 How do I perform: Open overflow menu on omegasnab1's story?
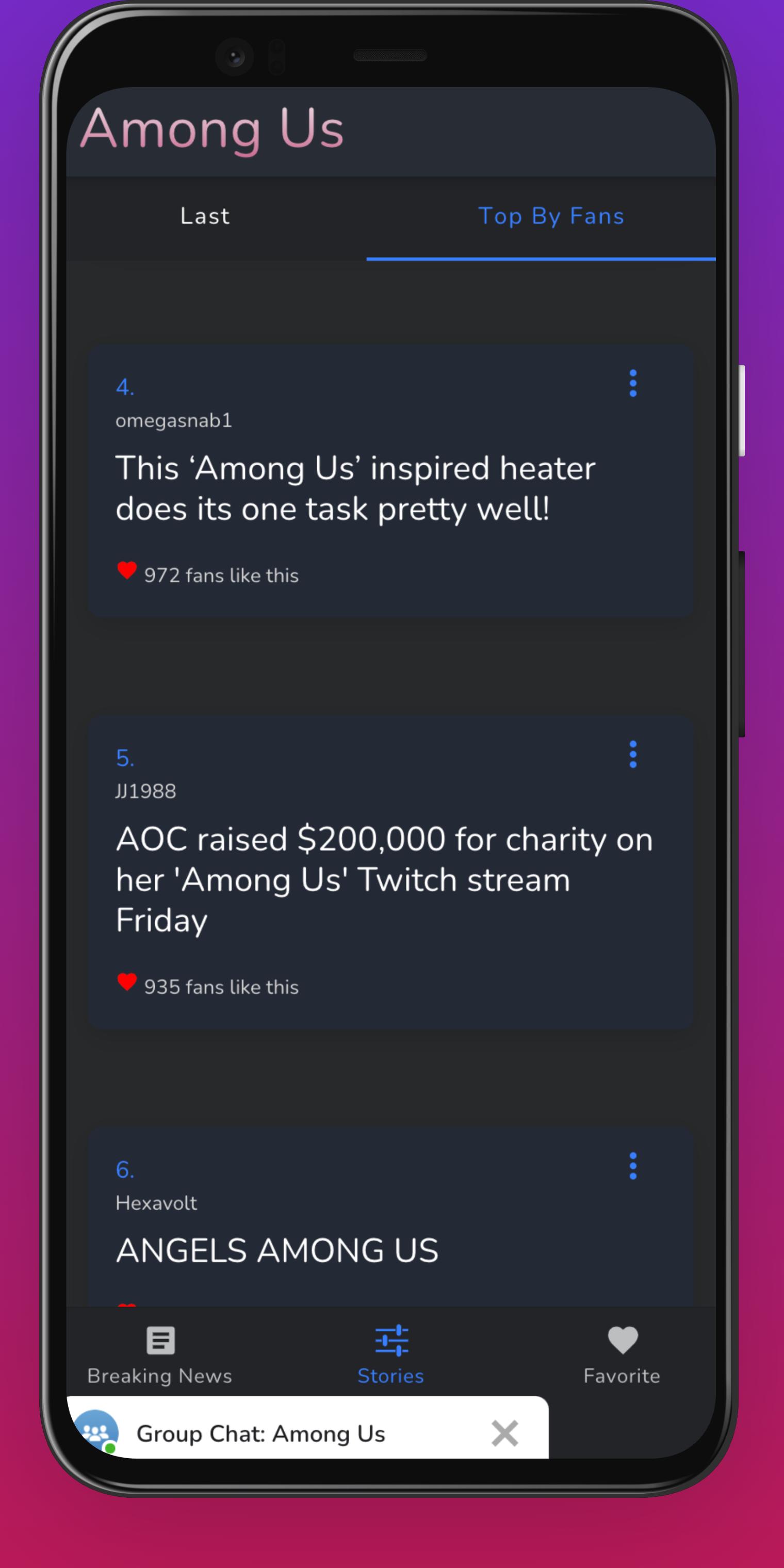pyautogui.click(x=632, y=383)
